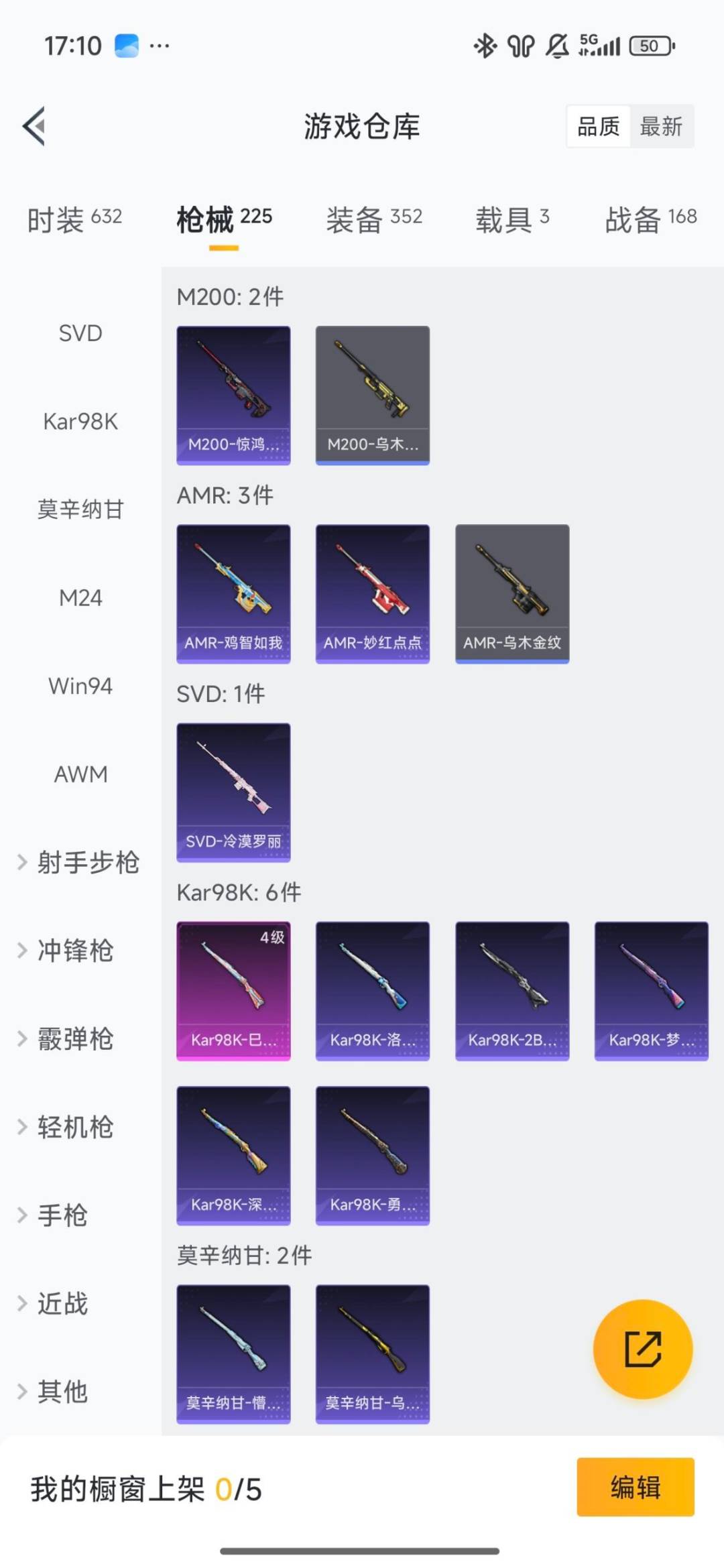Viewport: 724px width, 1568px height.
Task: Open the yellow share floating button
Action: pyautogui.click(x=642, y=1350)
